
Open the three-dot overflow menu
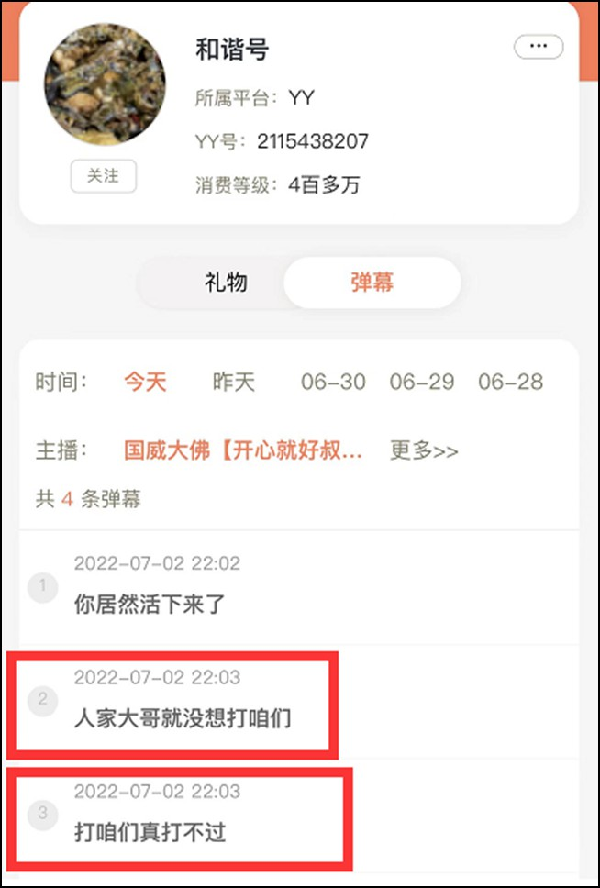(538, 46)
